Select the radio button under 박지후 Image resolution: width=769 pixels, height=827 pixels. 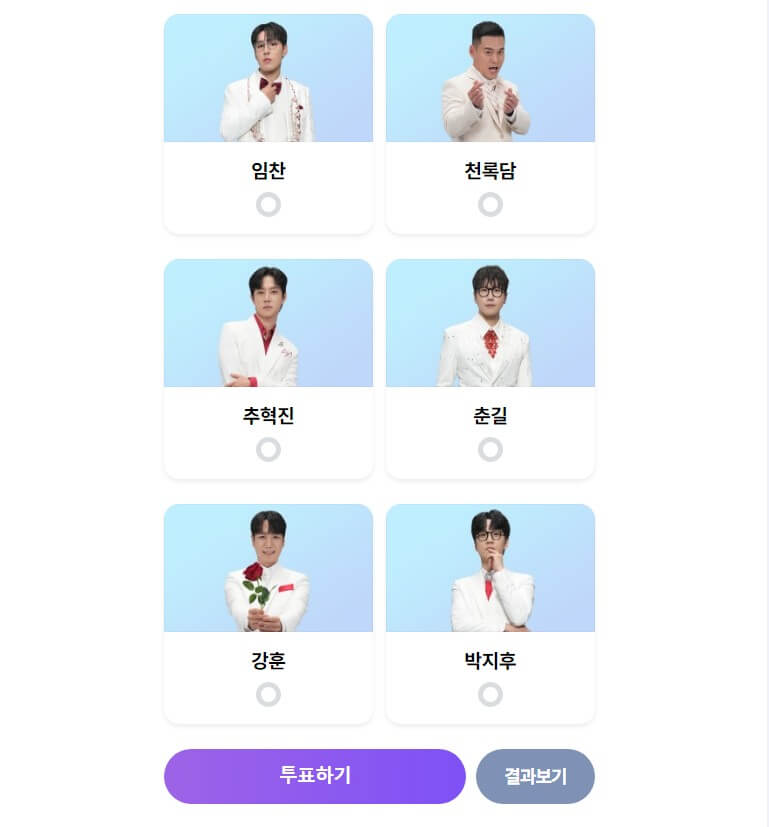490,696
